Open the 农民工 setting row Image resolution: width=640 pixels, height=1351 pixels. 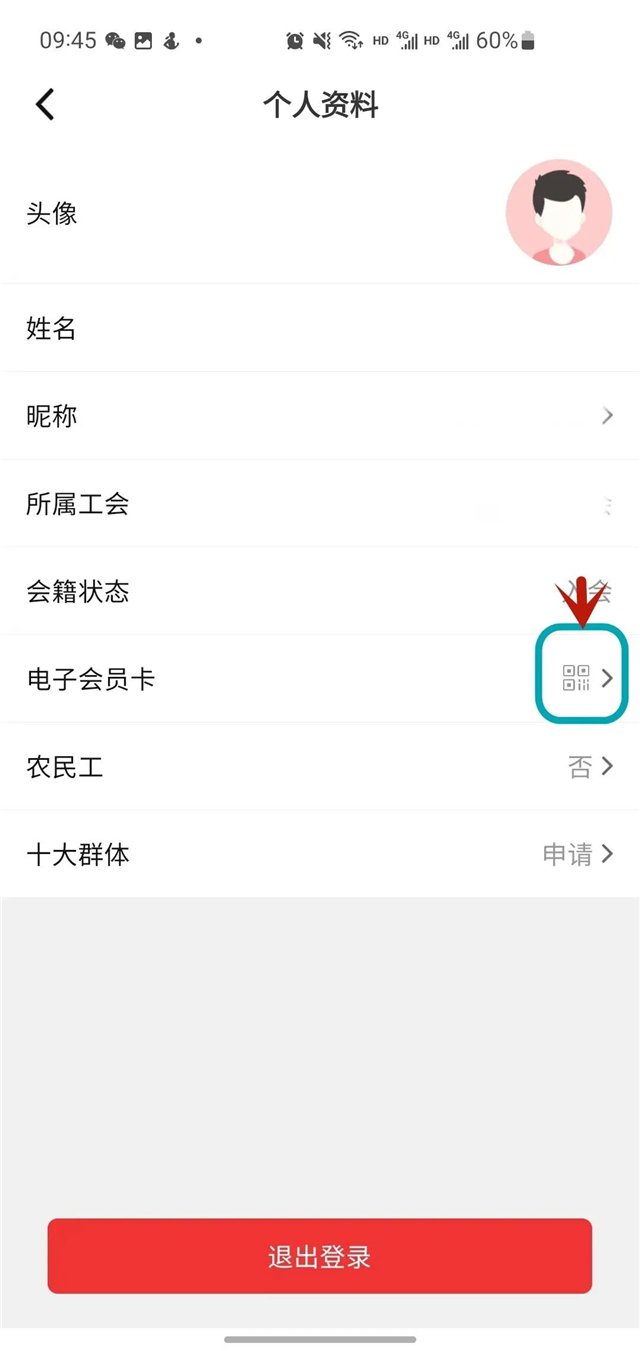click(x=320, y=767)
